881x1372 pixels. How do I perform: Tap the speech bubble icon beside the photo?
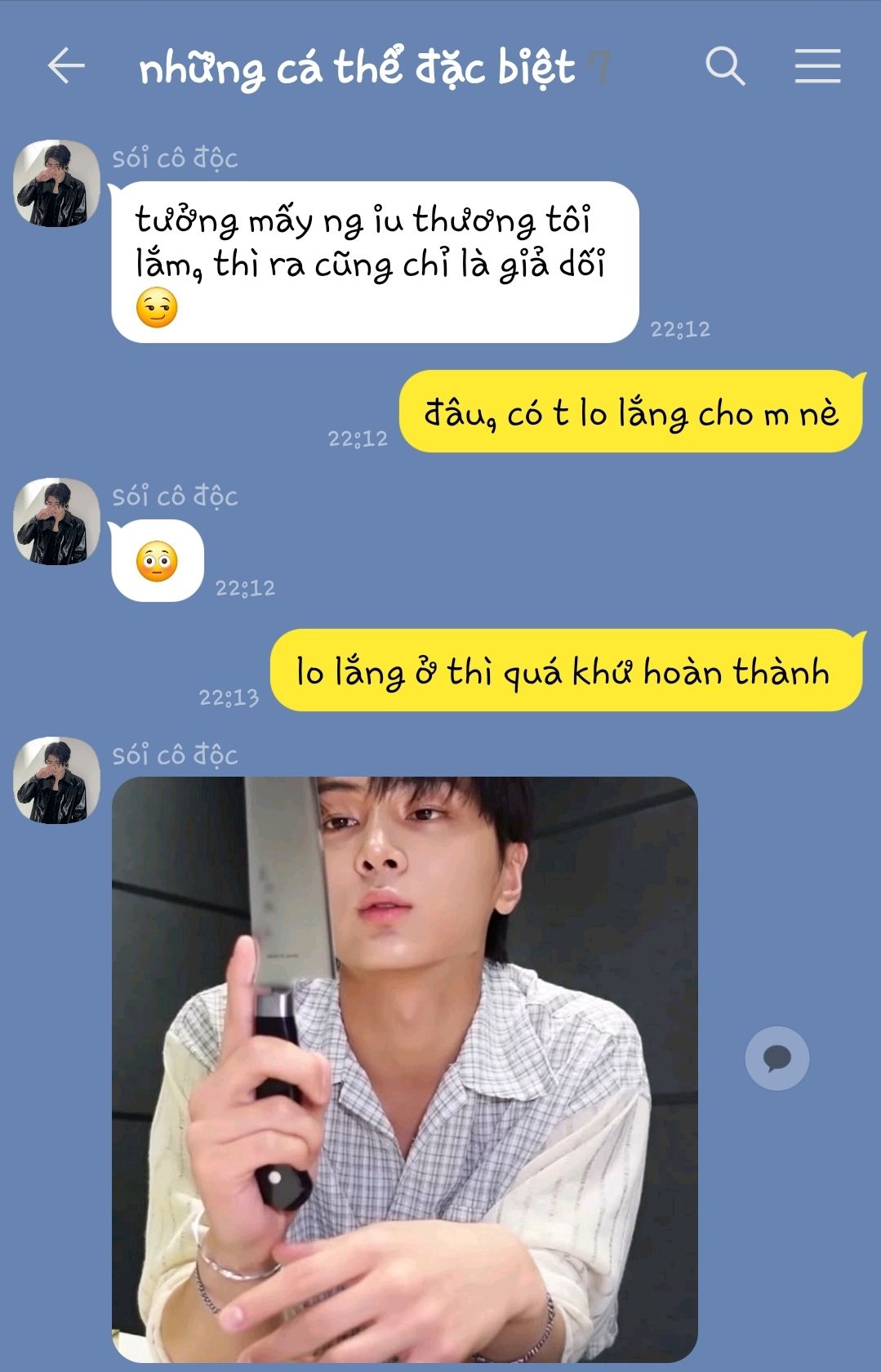click(776, 1058)
